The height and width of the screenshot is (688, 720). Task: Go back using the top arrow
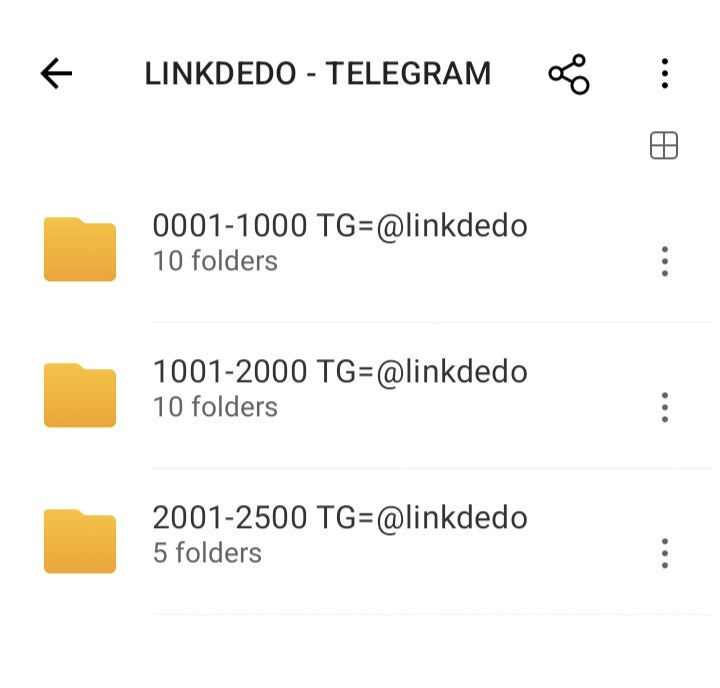[57, 73]
